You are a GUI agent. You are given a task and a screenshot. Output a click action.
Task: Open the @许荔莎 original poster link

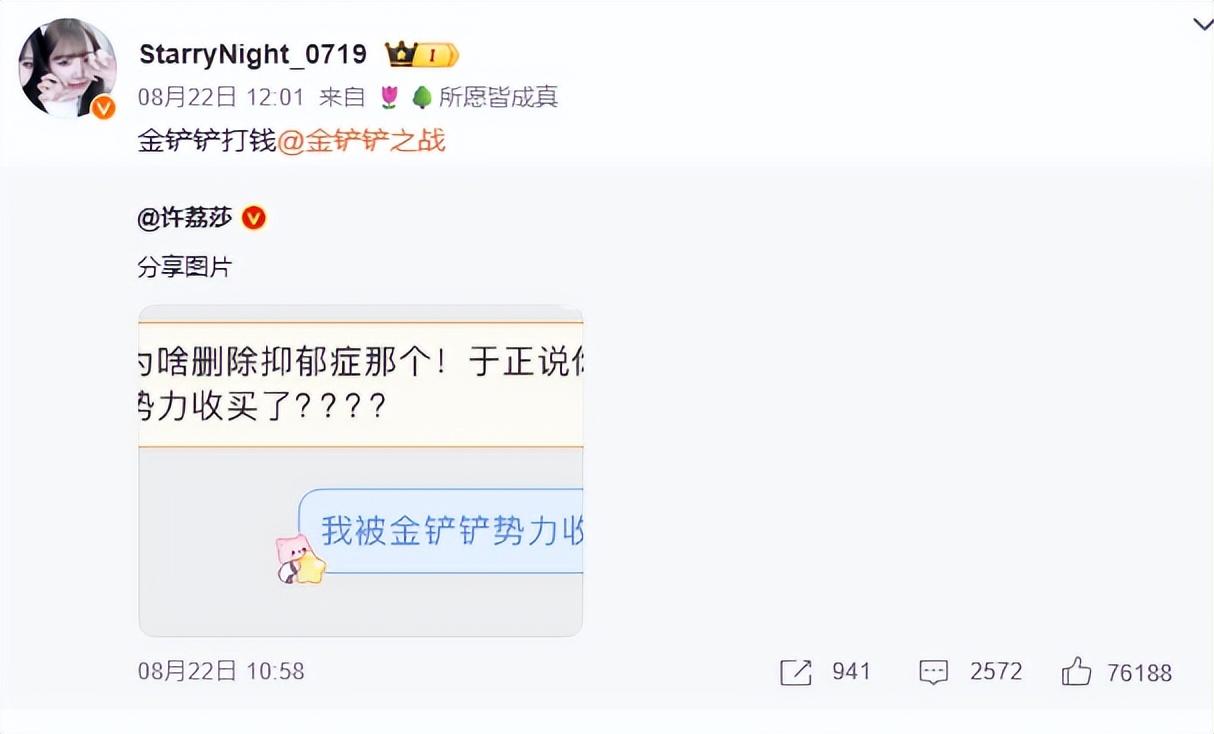(x=185, y=217)
